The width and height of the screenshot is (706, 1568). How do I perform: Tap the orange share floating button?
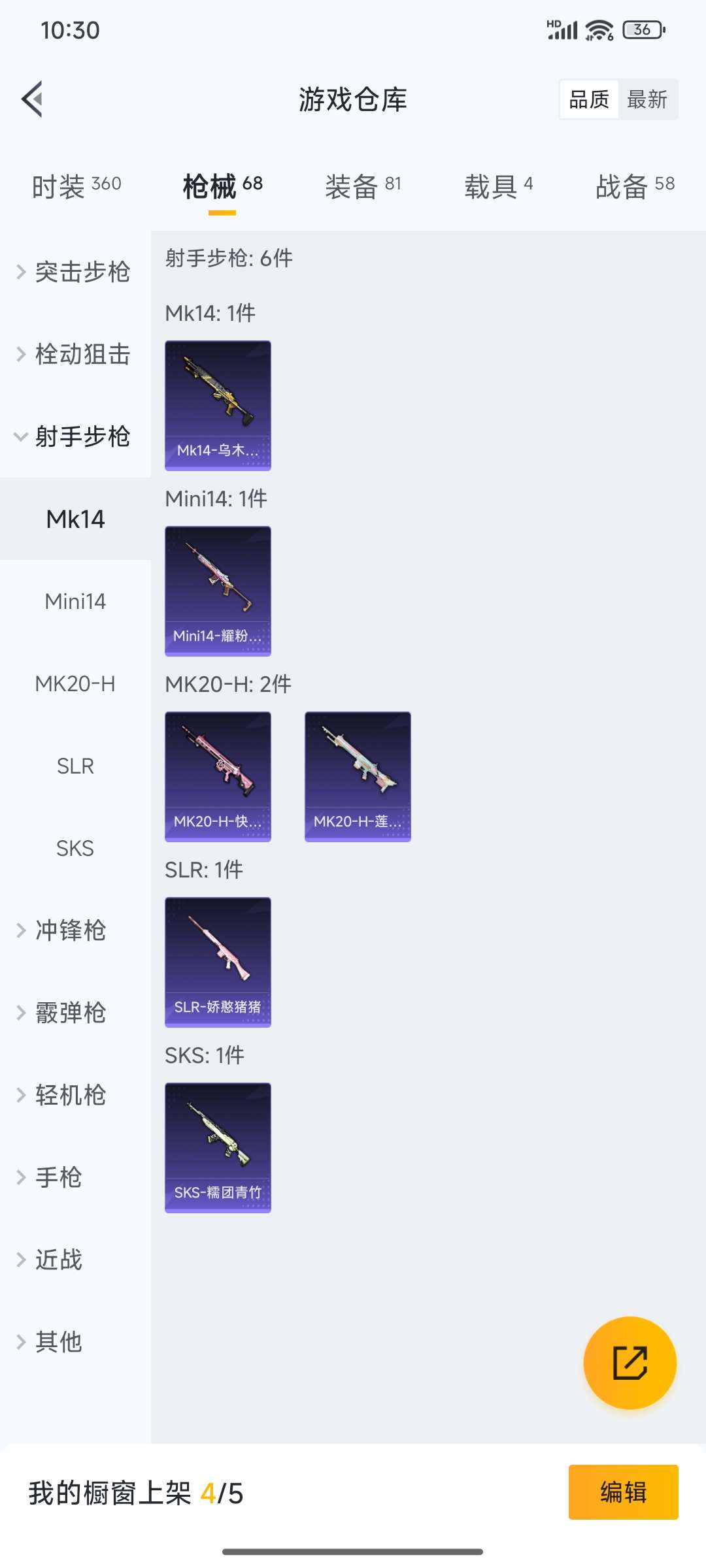click(x=630, y=1362)
